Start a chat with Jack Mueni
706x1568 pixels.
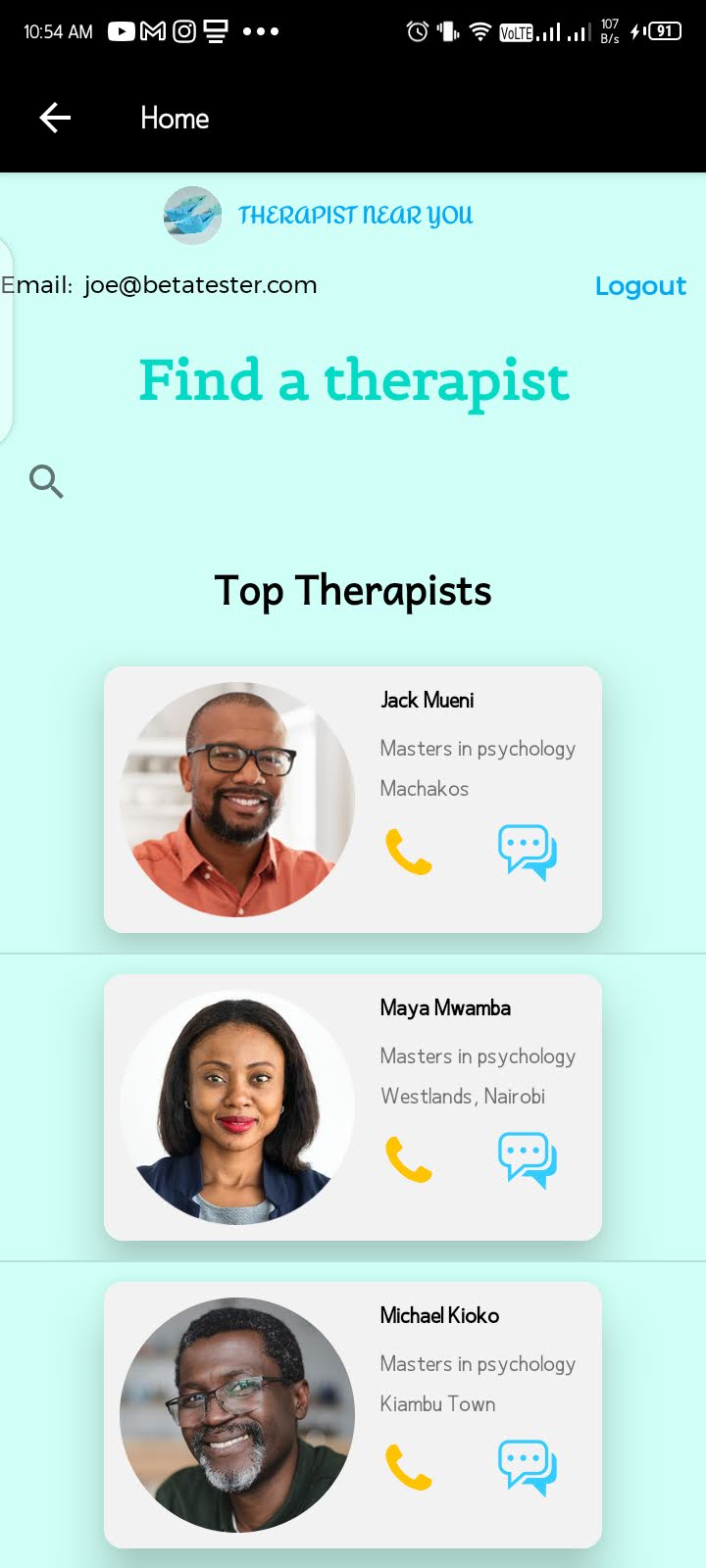[x=528, y=852]
